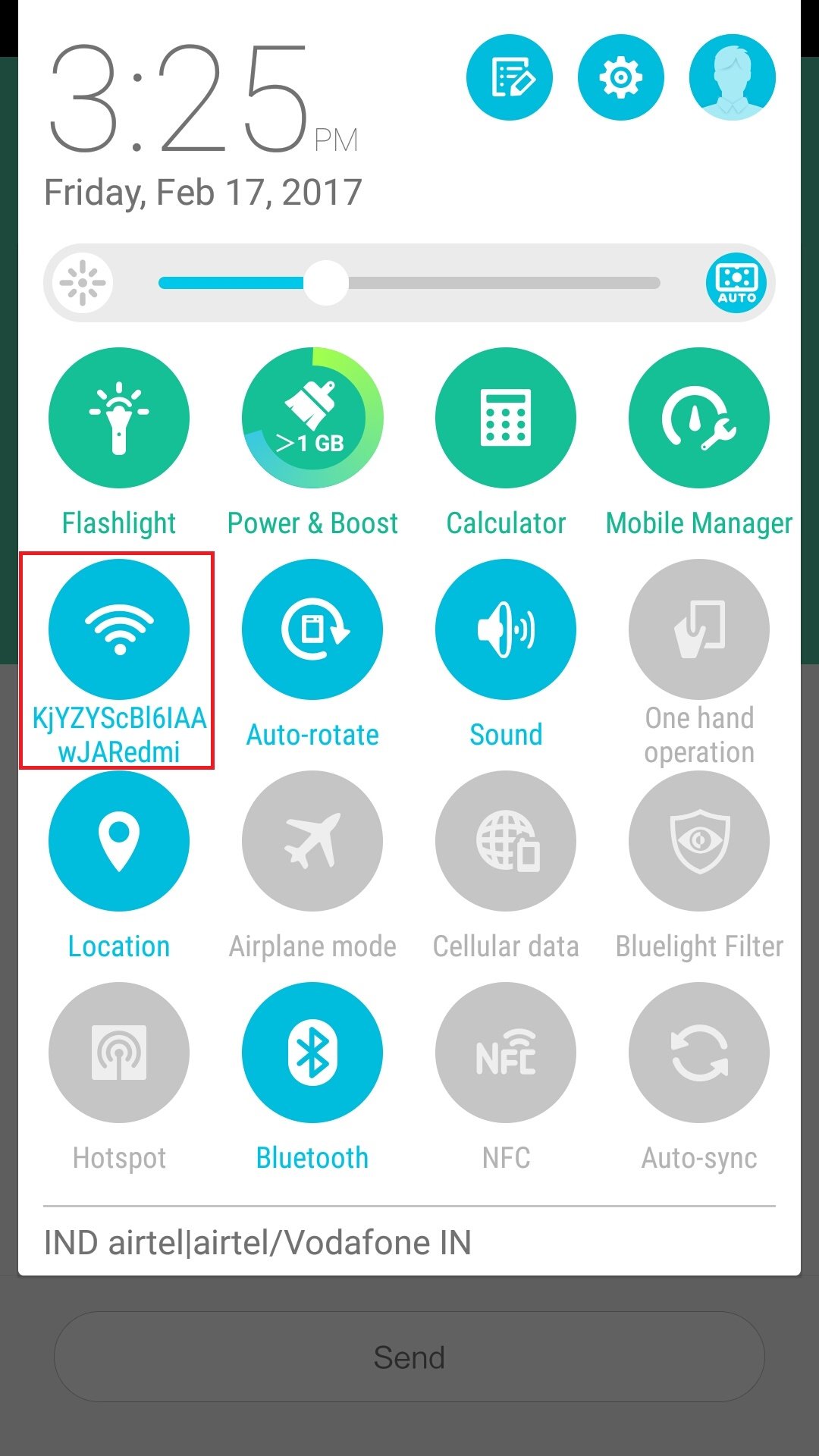This screenshot has width=819, height=1456.
Task: Toggle the Wi-Fi KjYZYScBI6IAAwJARedmi tile
Action: 119,629
